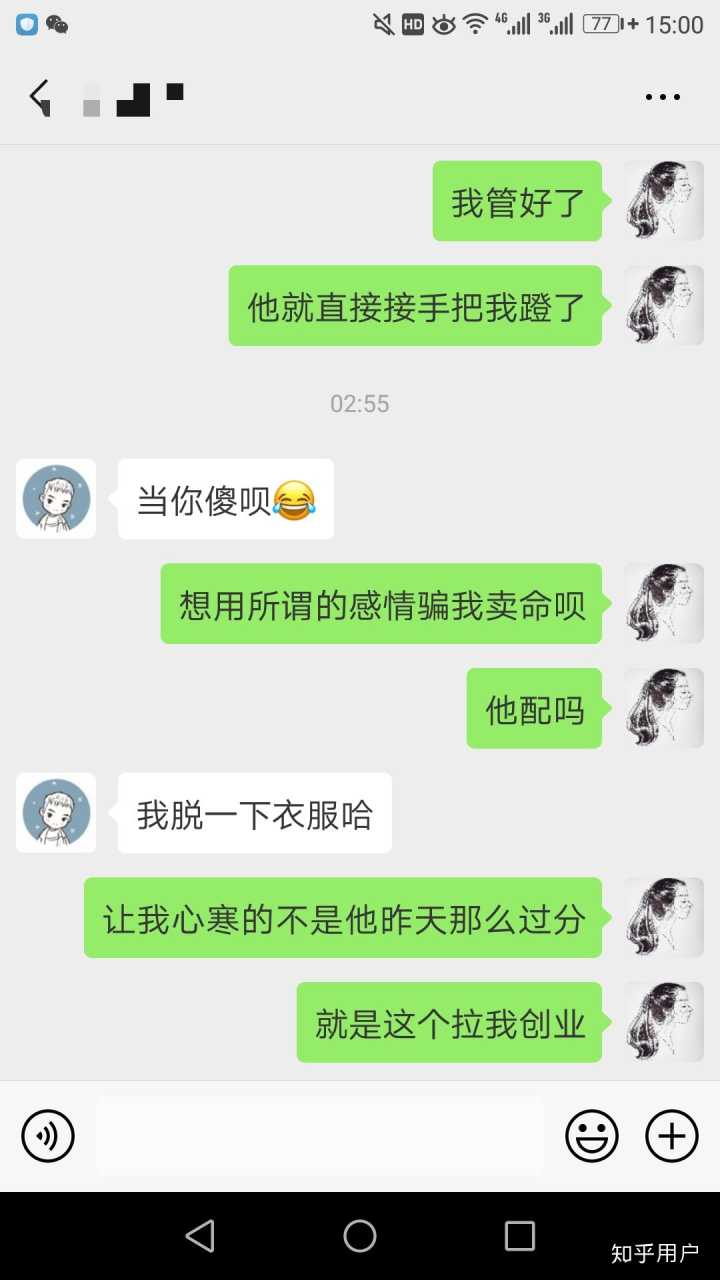
Task: Focus the message text field
Action: click(x=320, y=1136)
